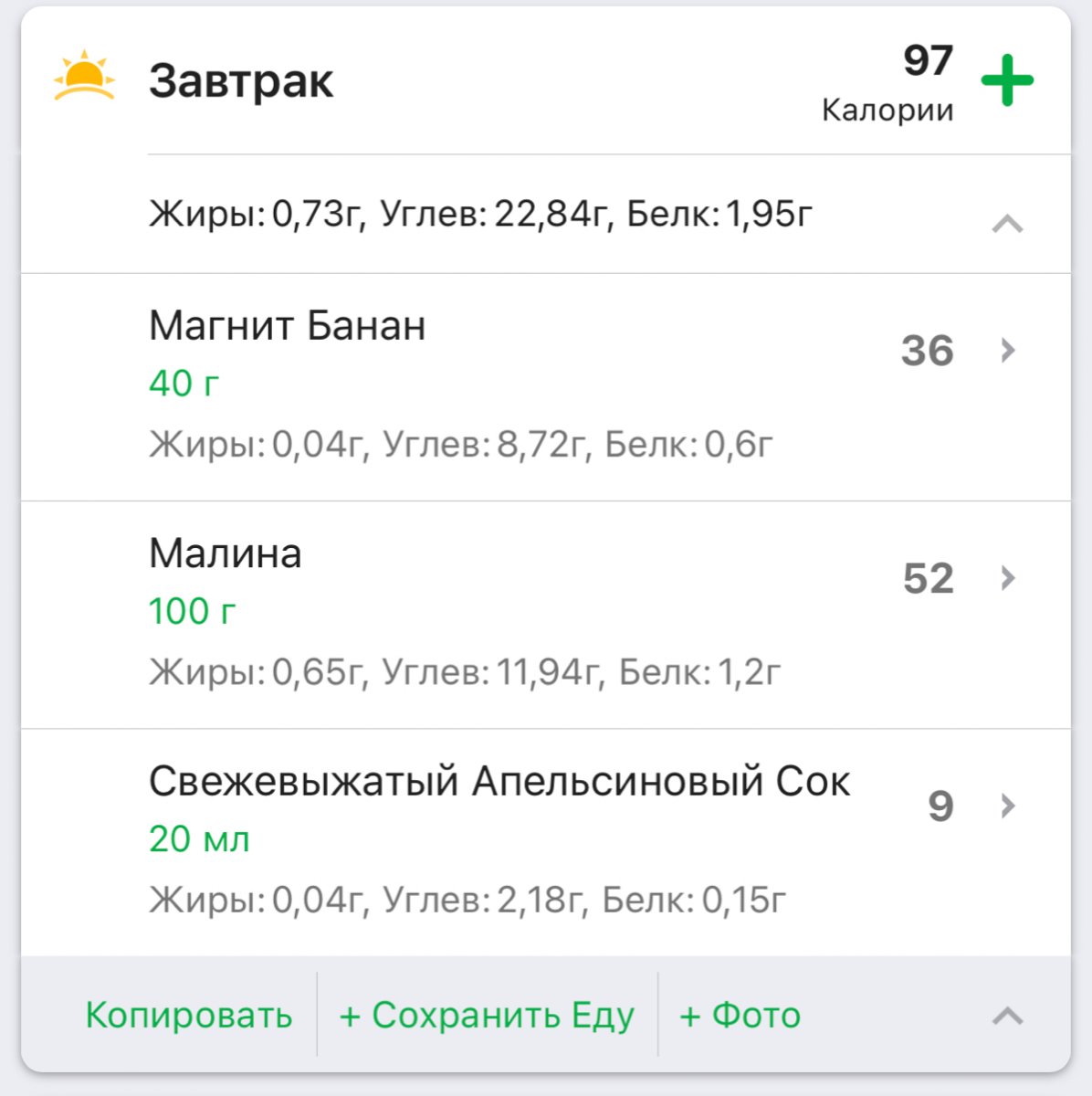
Task: Add a photo with + Фото
Action: (740, 1015)
